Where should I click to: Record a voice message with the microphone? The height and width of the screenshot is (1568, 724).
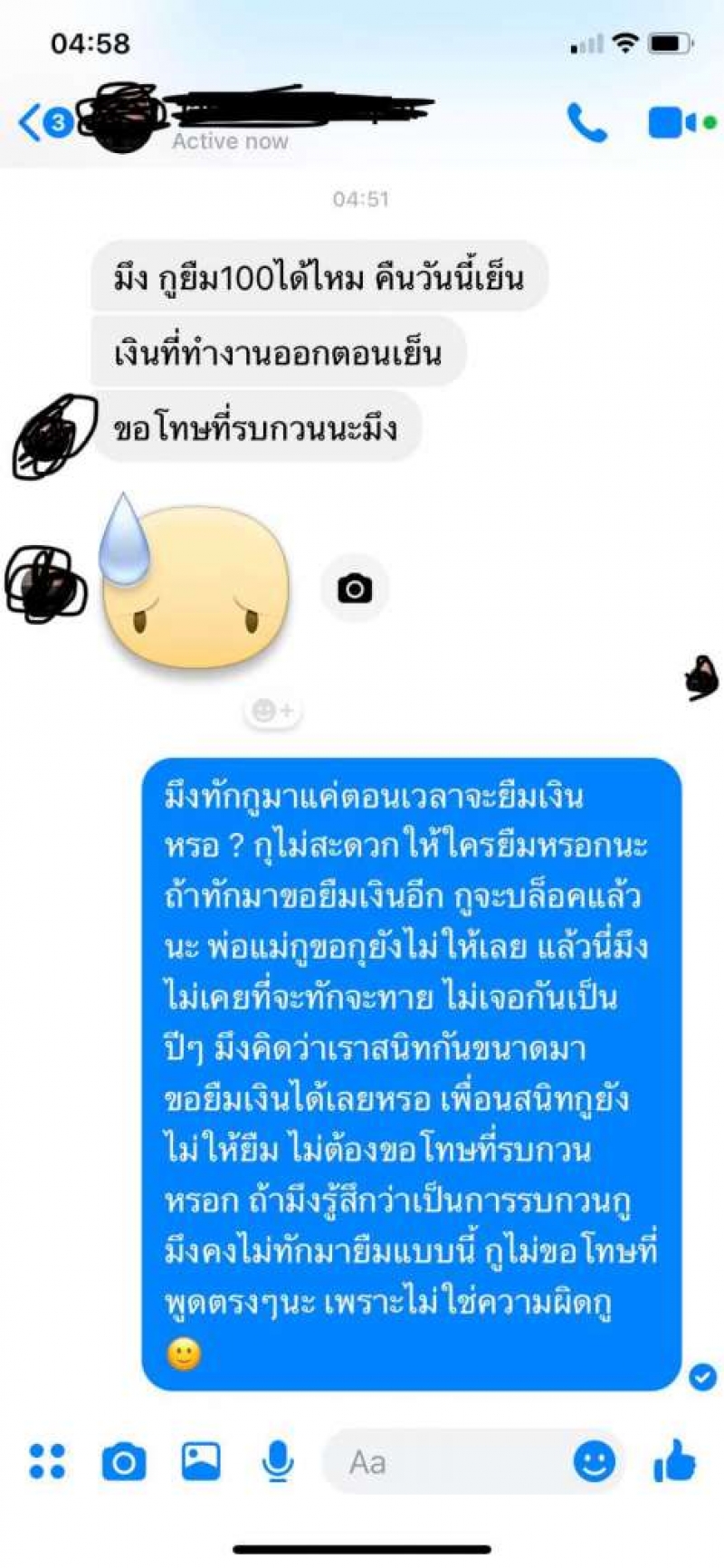pyautogui.click(x=278, y=1461)
